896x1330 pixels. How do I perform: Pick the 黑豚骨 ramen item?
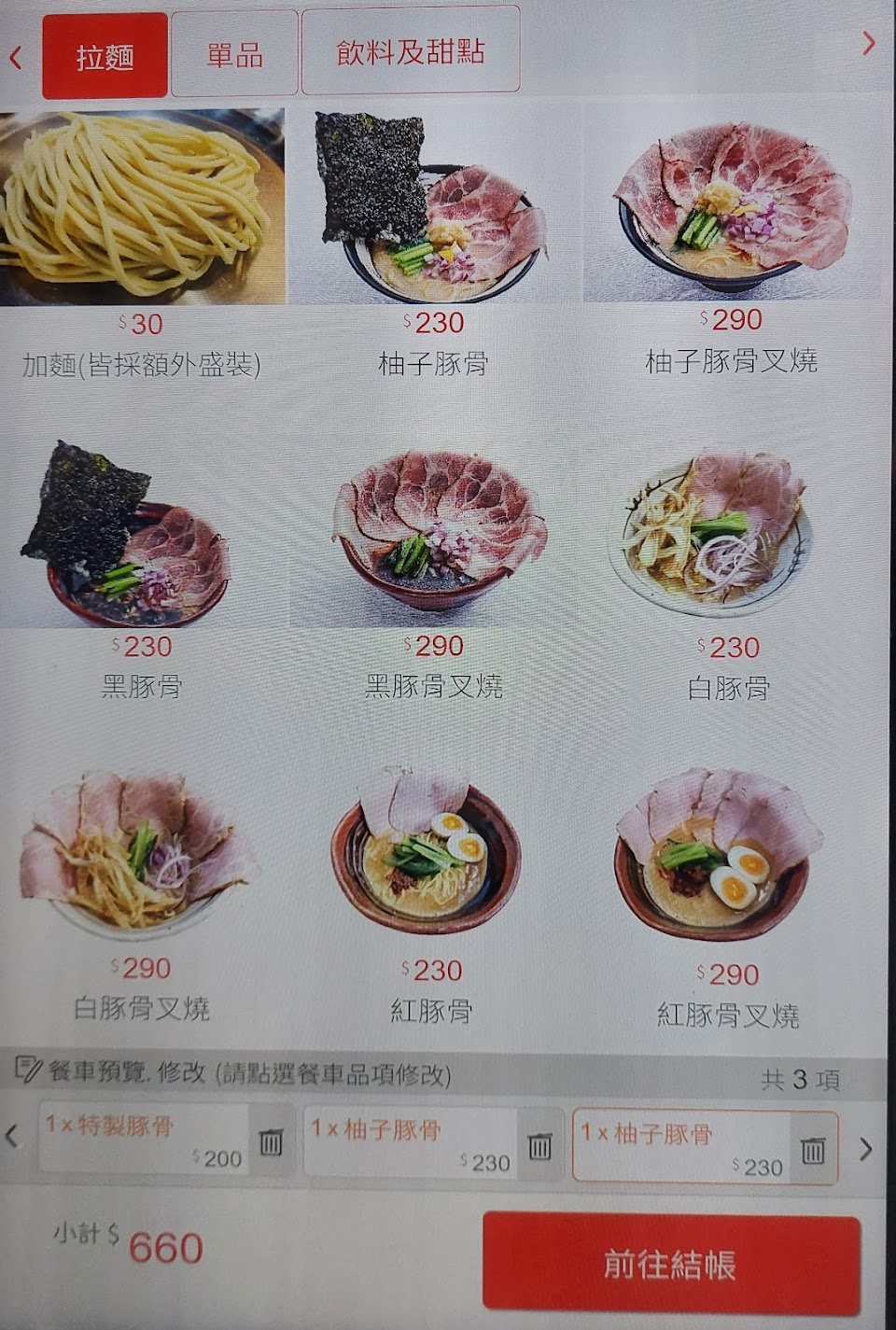(x=141, y=537)
